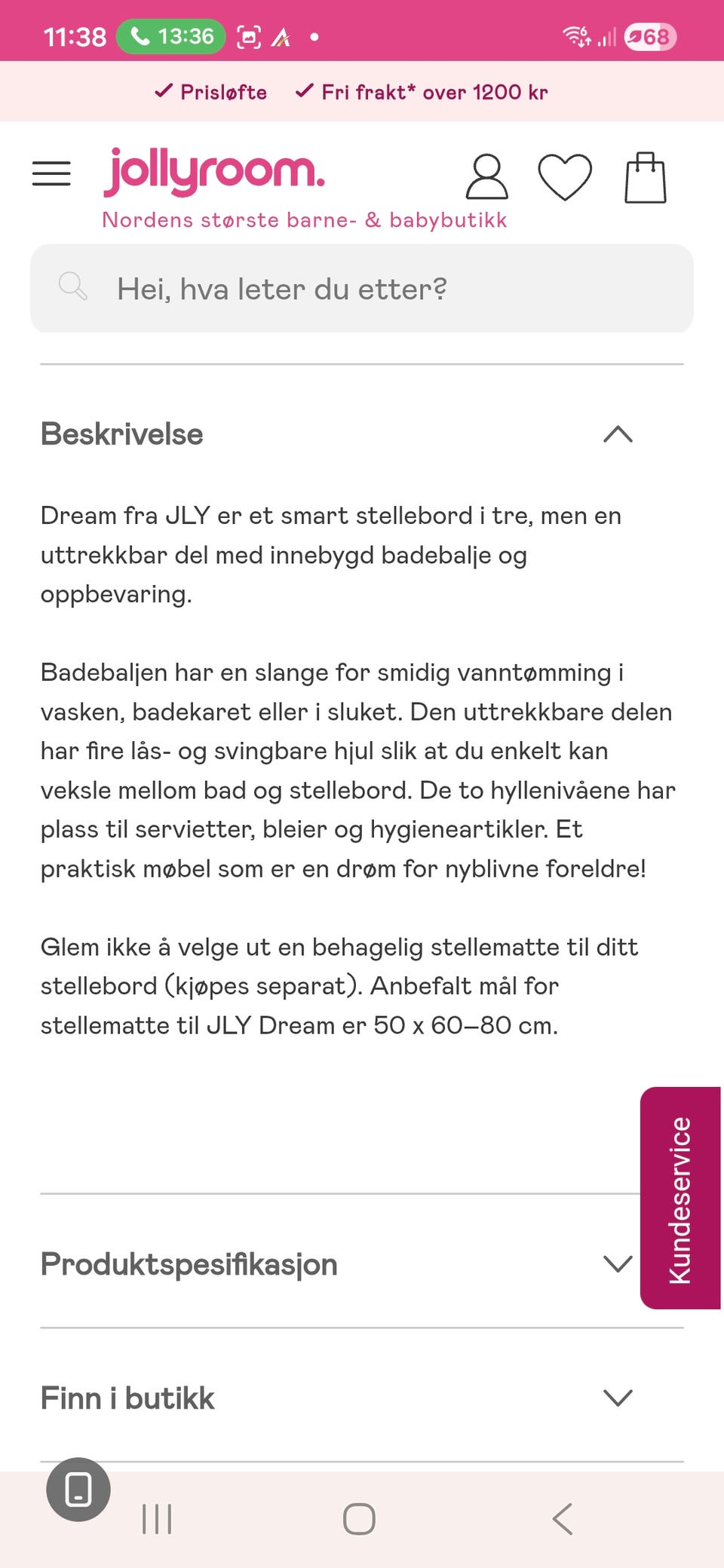Viewport: 724px width, 1568px height.
Task: Open the Kundeservice side tab
Action: (x=681, y=1193)
